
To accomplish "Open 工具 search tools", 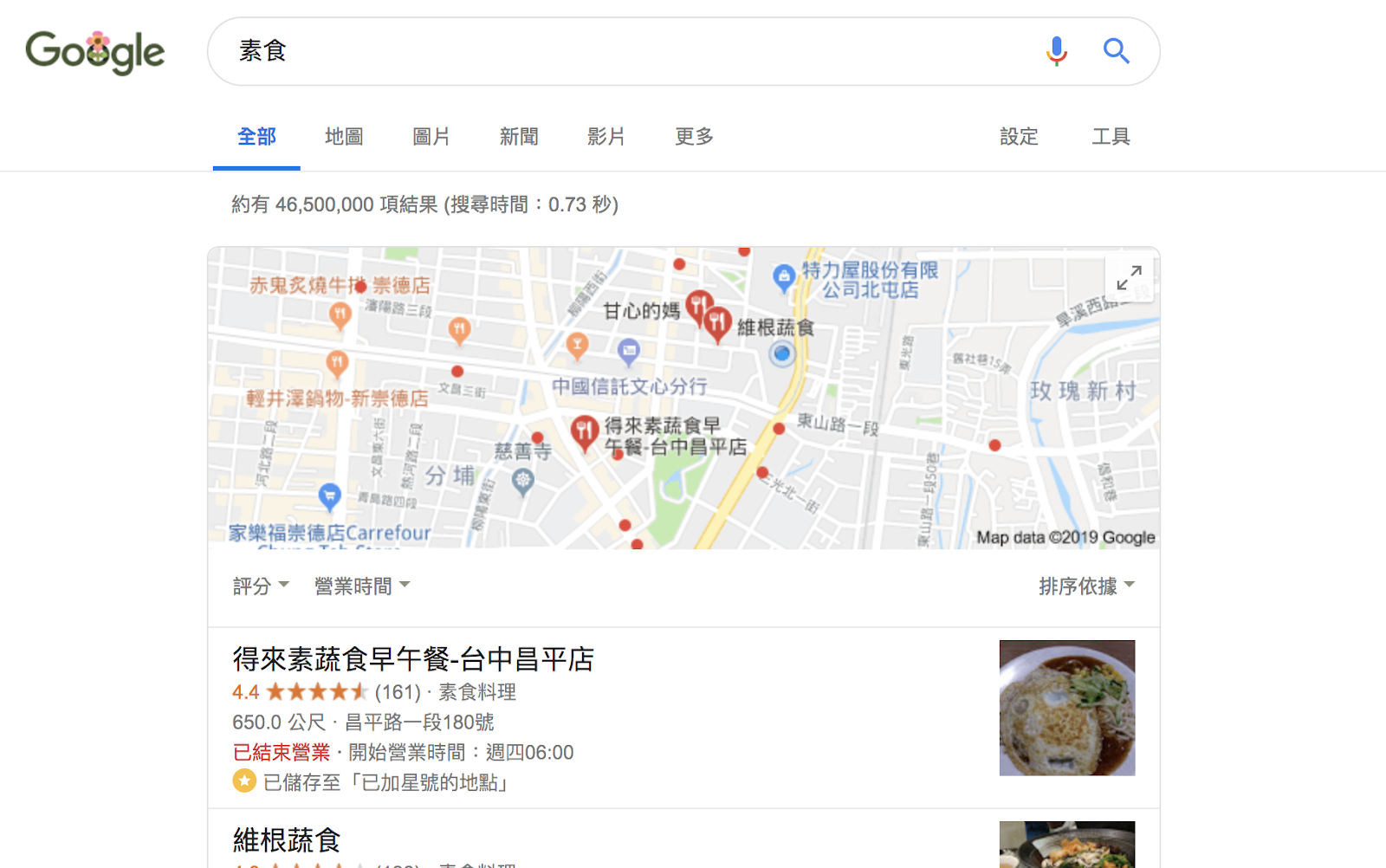I will click(x=1111, y=137).
